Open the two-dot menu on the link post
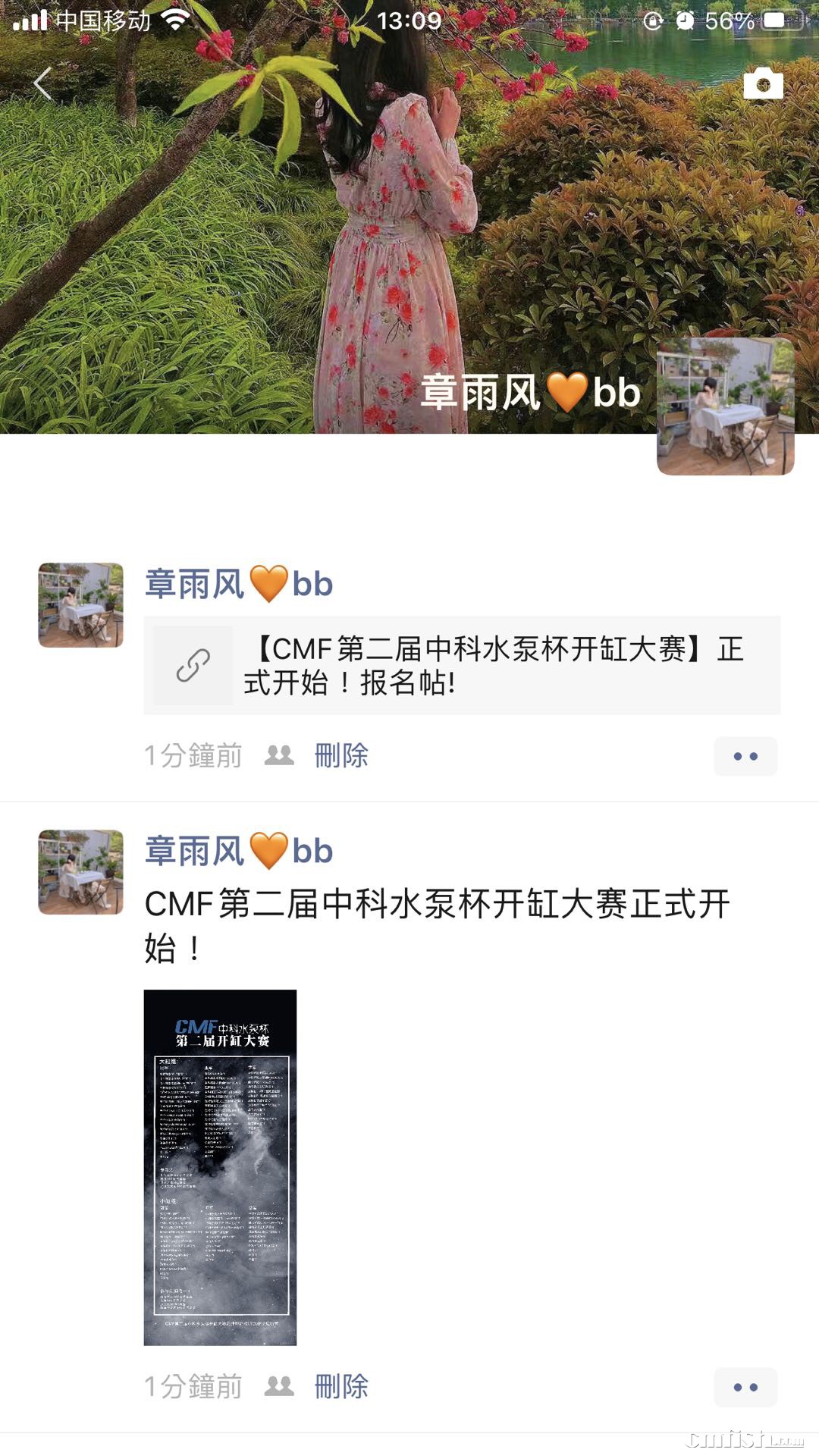Image resolution: width=819 pixels, height=1456 pixels. [745, 756]
